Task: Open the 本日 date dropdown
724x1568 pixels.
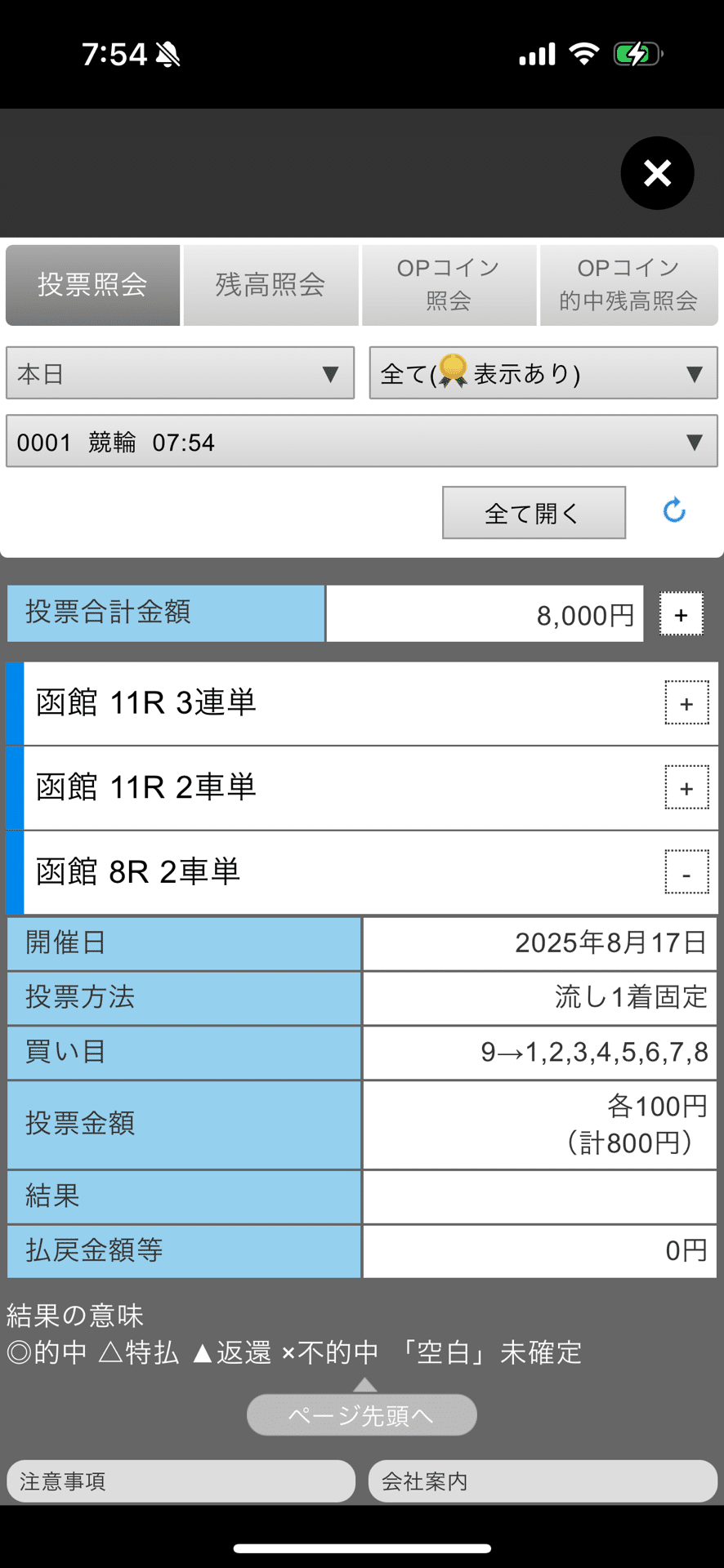Action: point(180,373)
